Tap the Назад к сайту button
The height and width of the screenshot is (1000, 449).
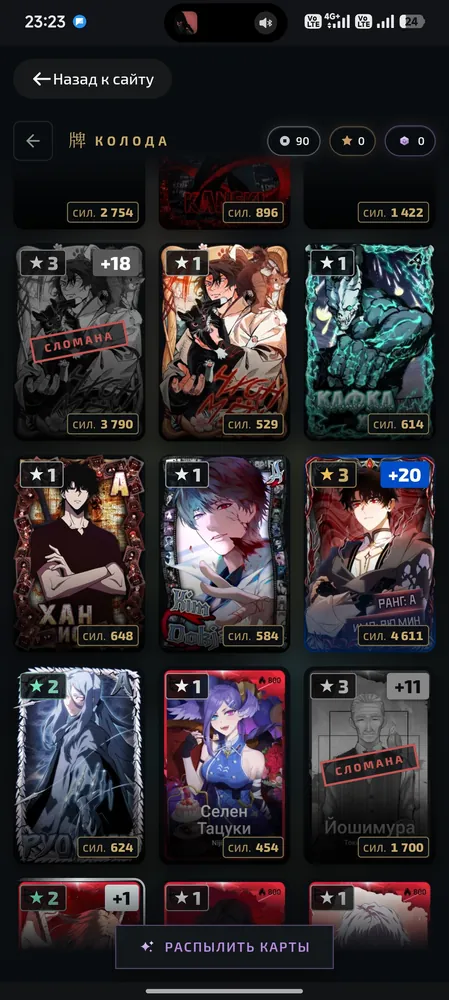tap(92, 79)
